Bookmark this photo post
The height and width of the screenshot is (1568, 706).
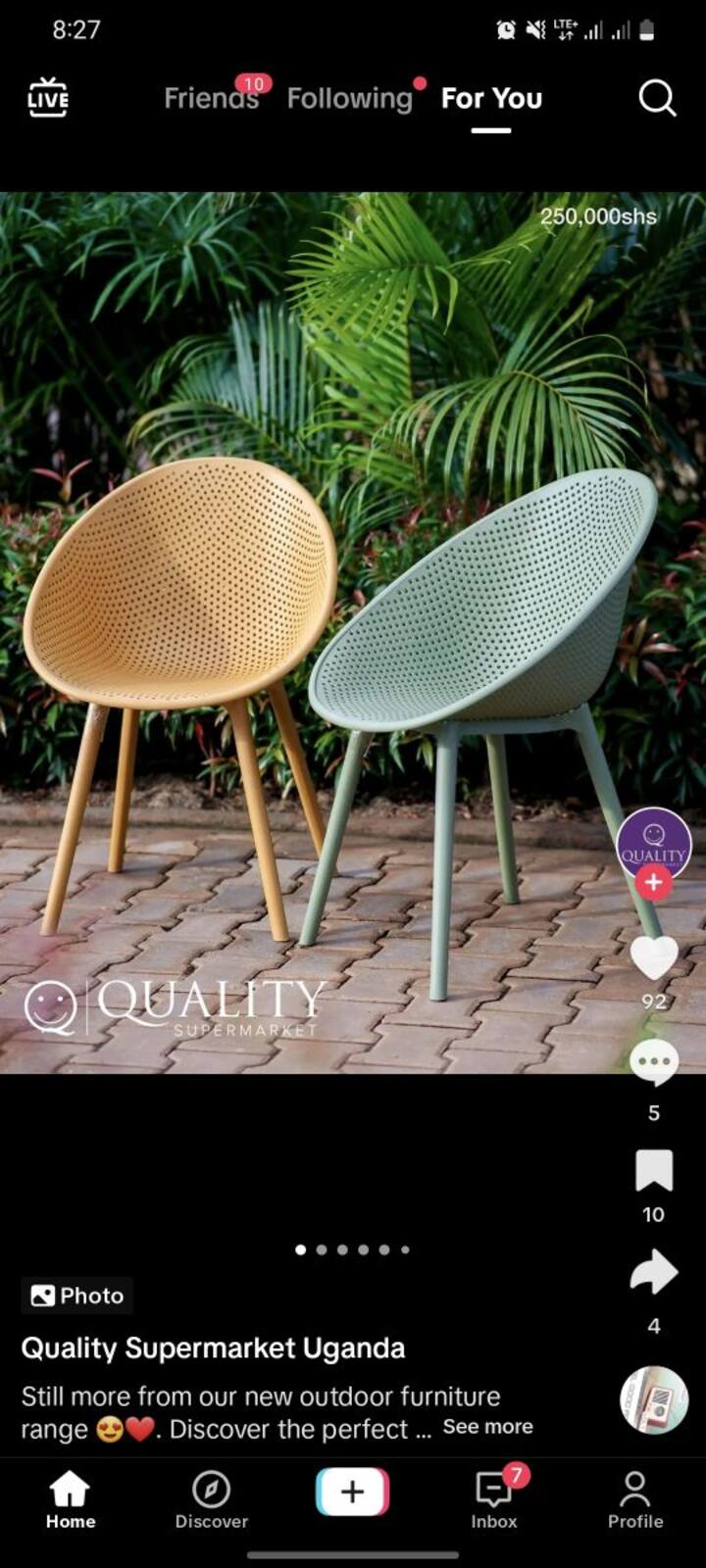(x=653, y=1170)
